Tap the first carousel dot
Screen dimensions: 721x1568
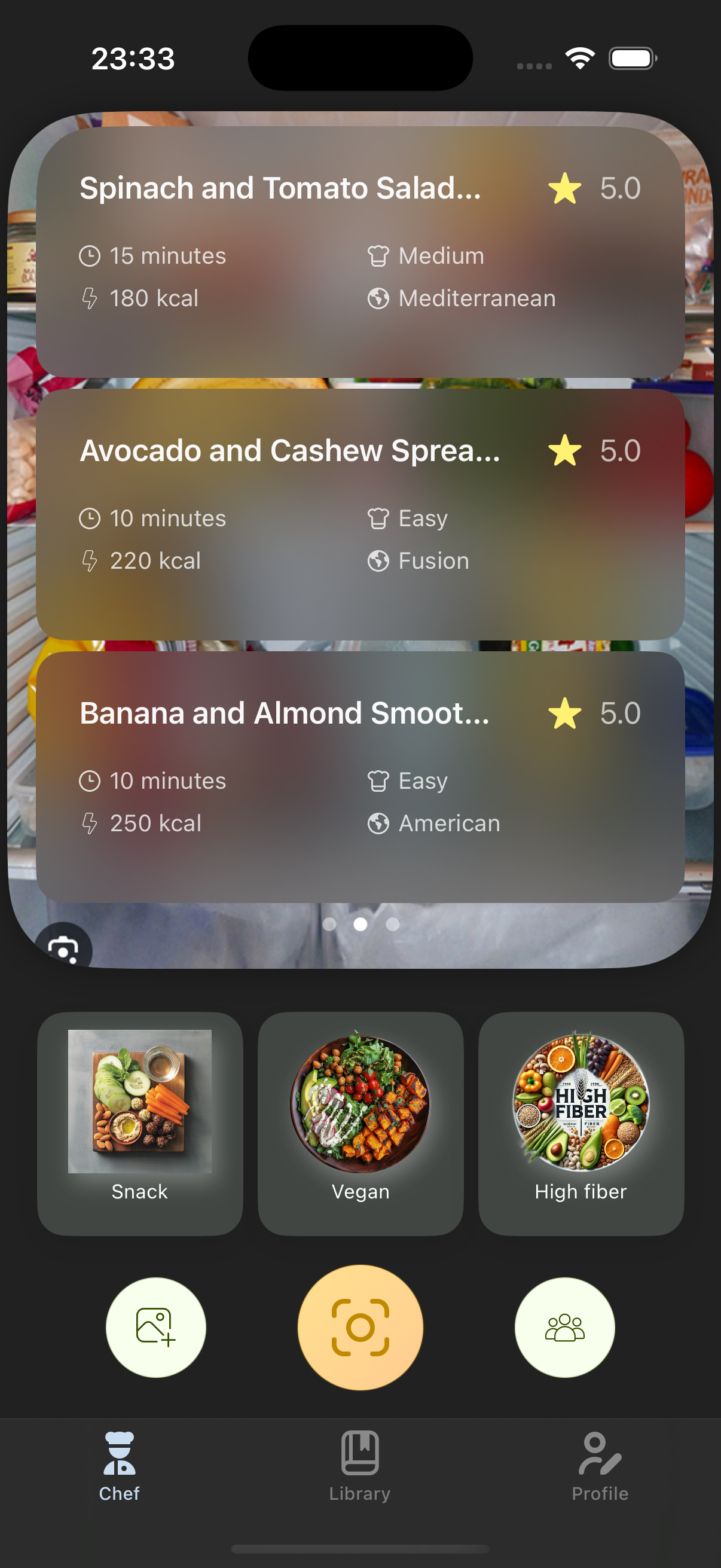click(329, 925)
